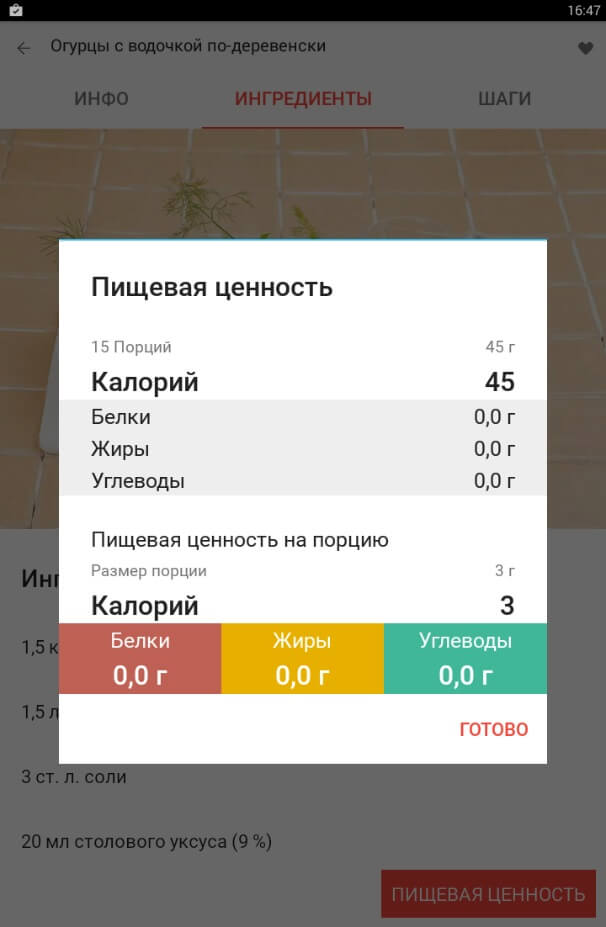Tap the ПИЩЕВАЯ ЦЕННОСТЬ button

tap(488, 894)
